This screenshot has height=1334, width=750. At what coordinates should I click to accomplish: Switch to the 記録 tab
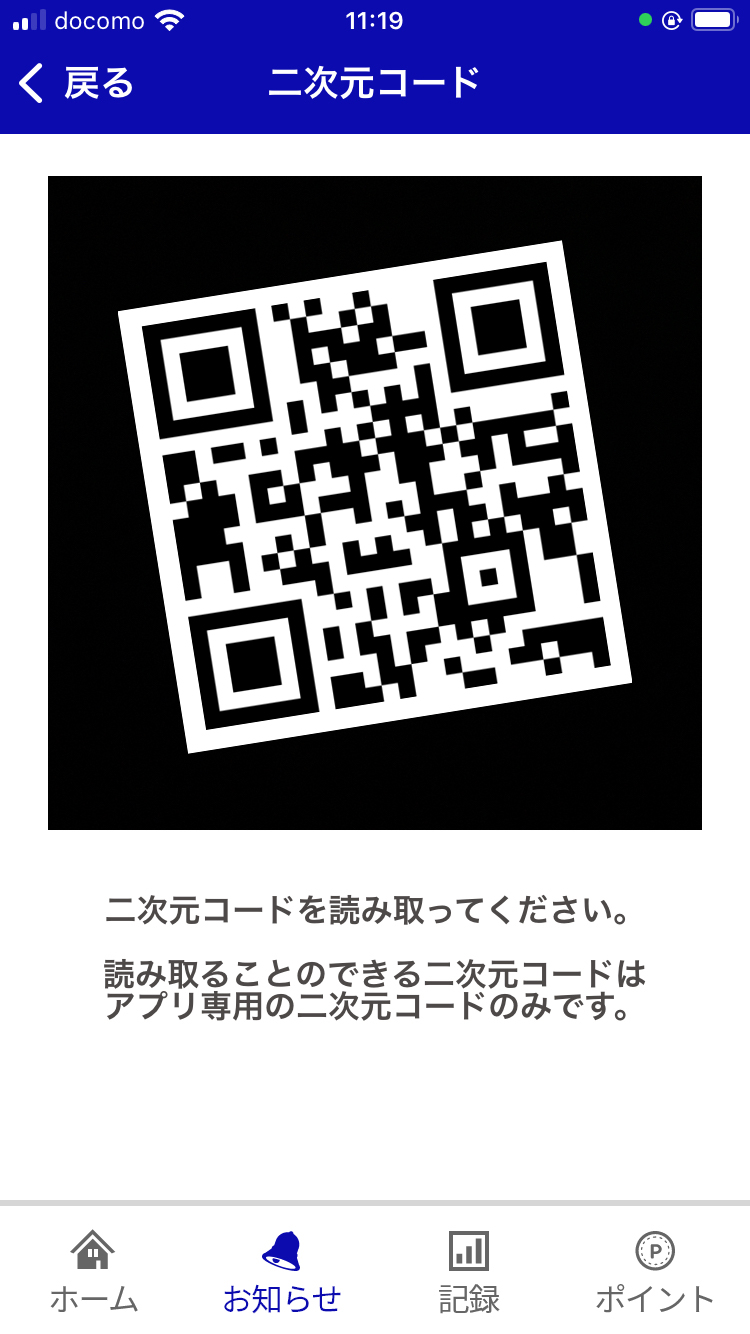point(469,1271)
